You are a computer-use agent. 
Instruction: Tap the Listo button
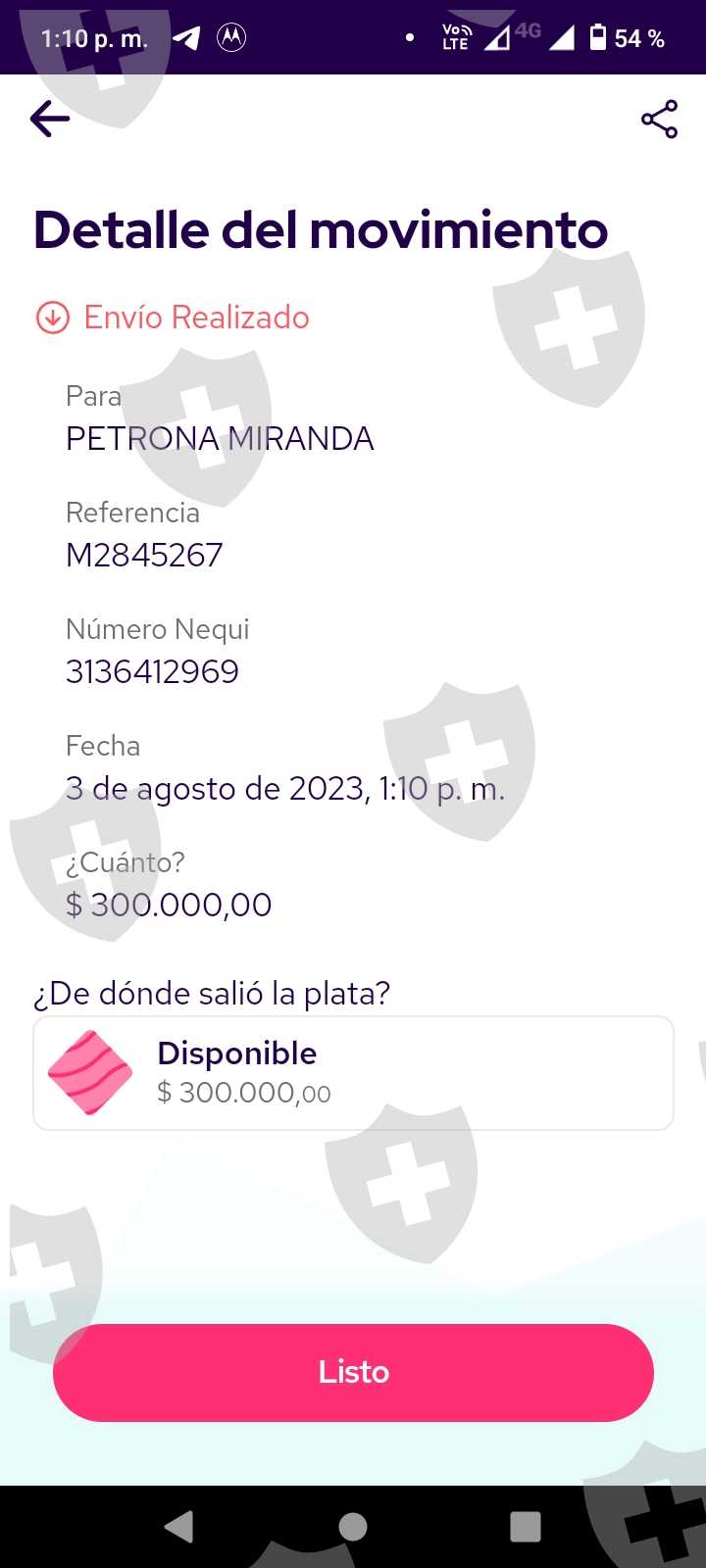[353, 1372]
